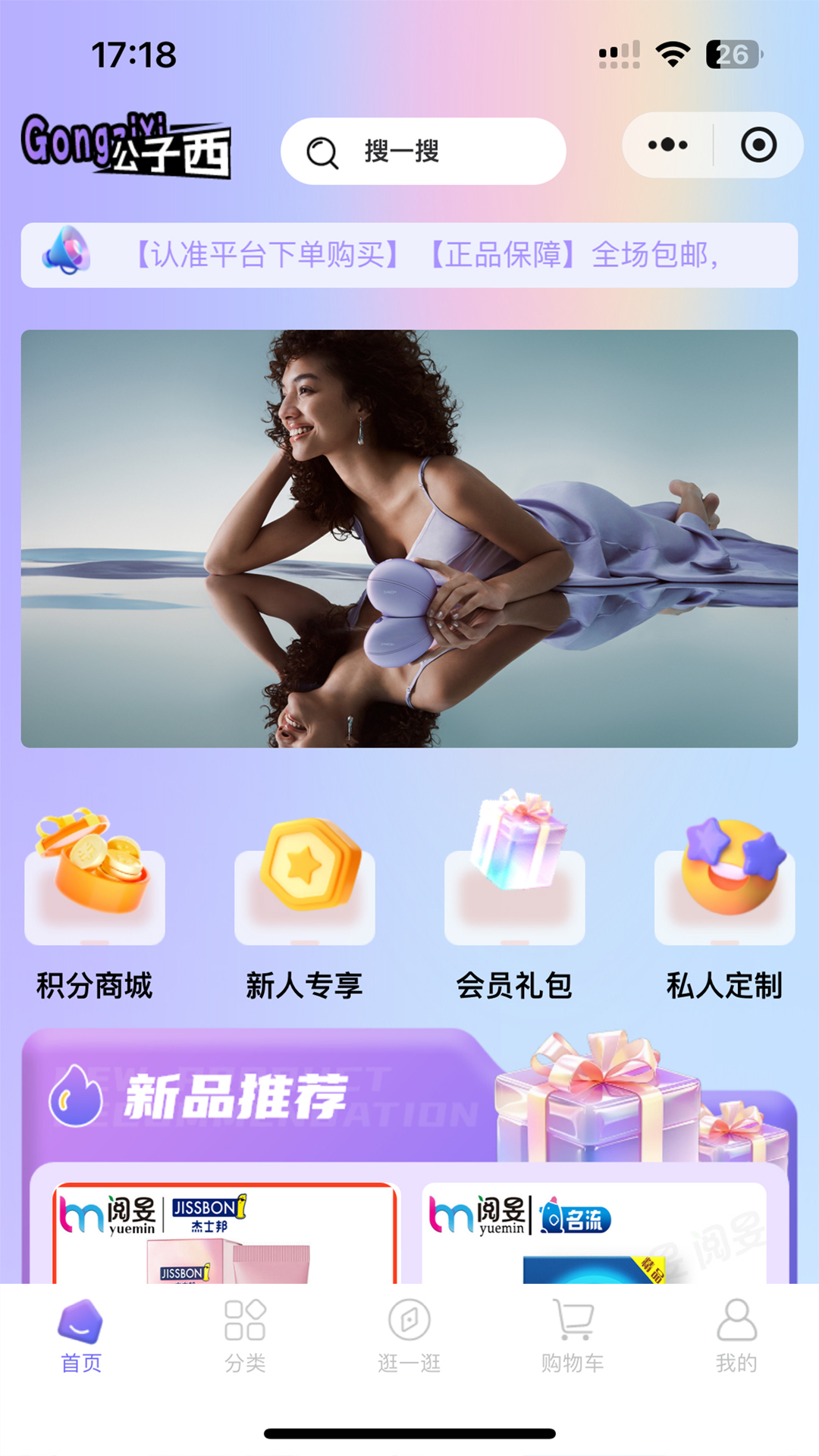Viewport: 819px width, 1456px height.
Task: Select the 首页 home tab
Action: [x=81, y=1336]
